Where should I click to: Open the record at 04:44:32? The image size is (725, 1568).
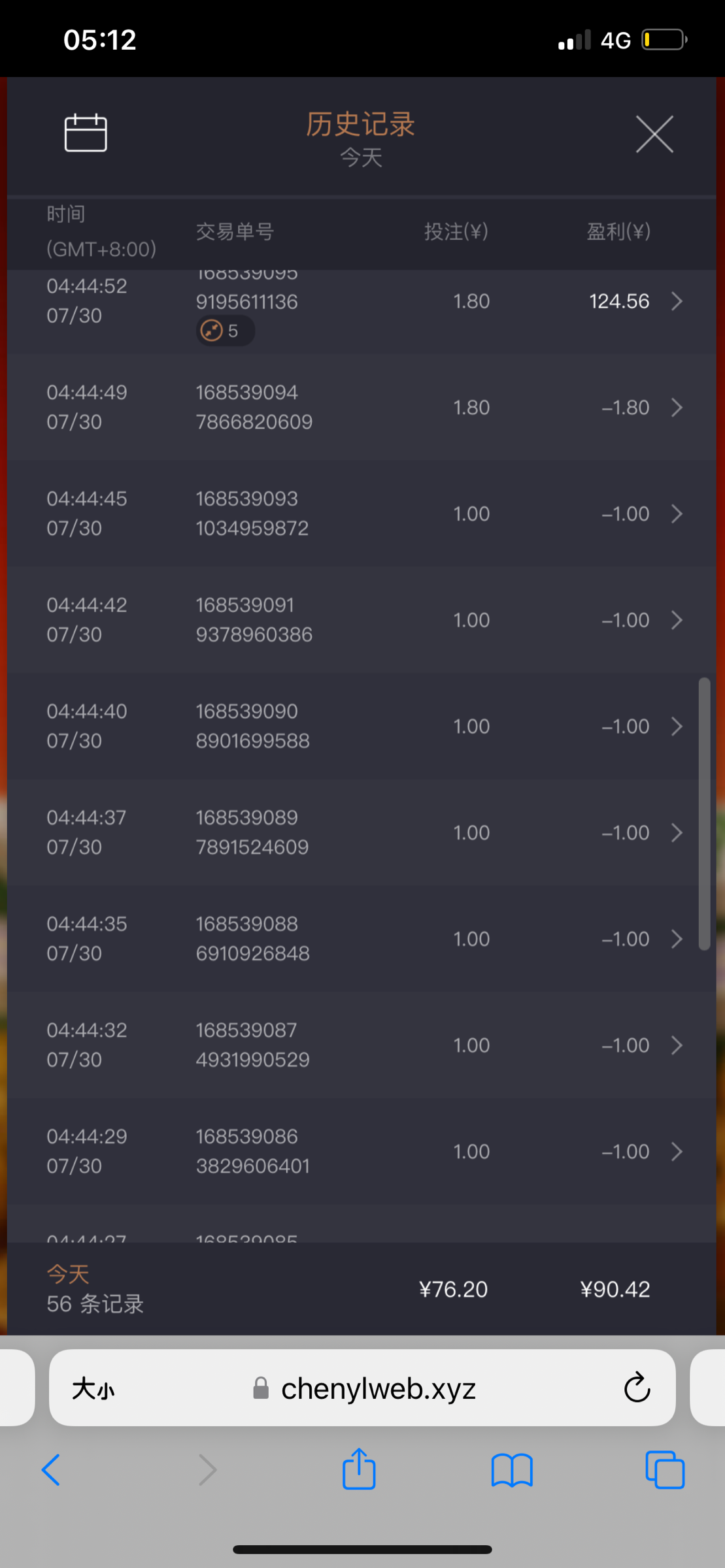tap(676, 1045)
